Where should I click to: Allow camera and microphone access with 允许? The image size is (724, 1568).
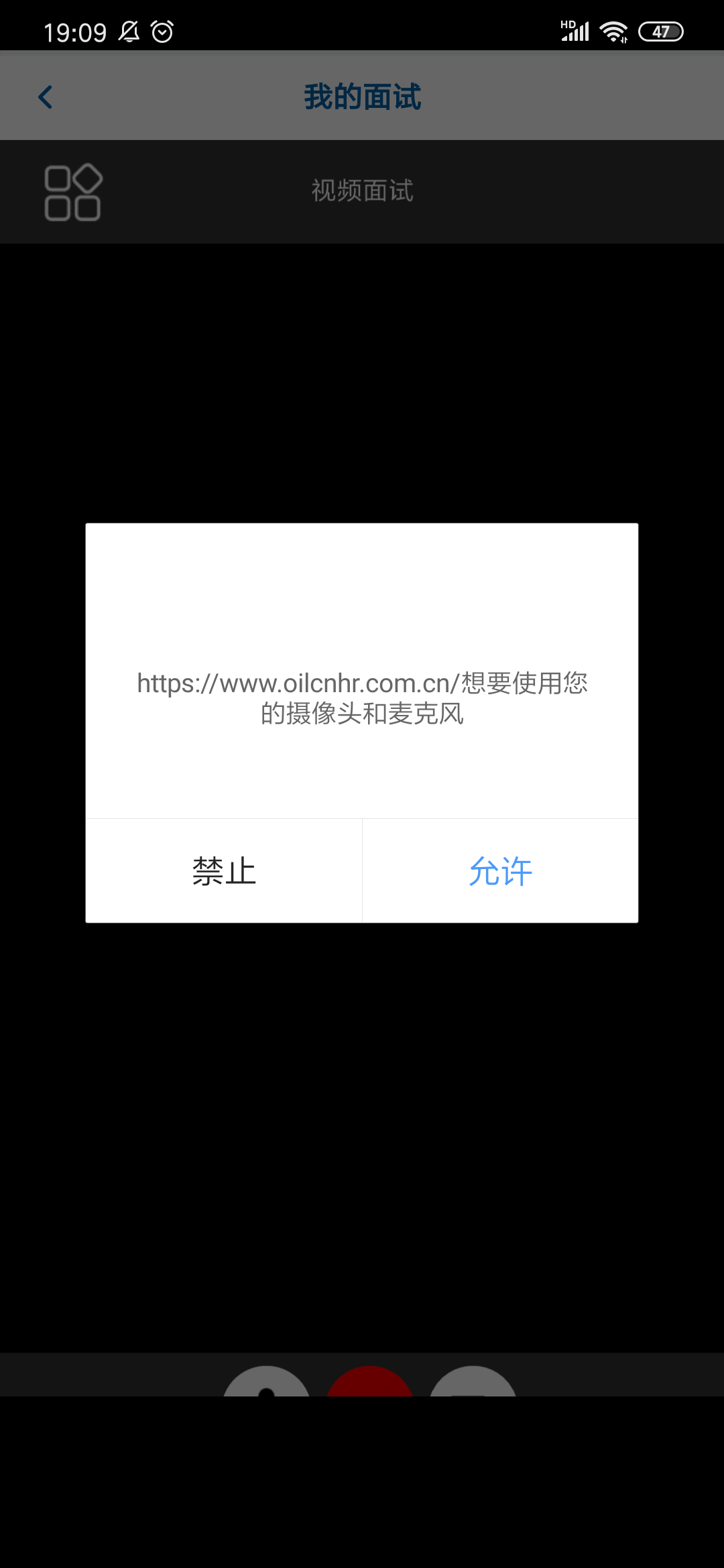coord(499,870)
